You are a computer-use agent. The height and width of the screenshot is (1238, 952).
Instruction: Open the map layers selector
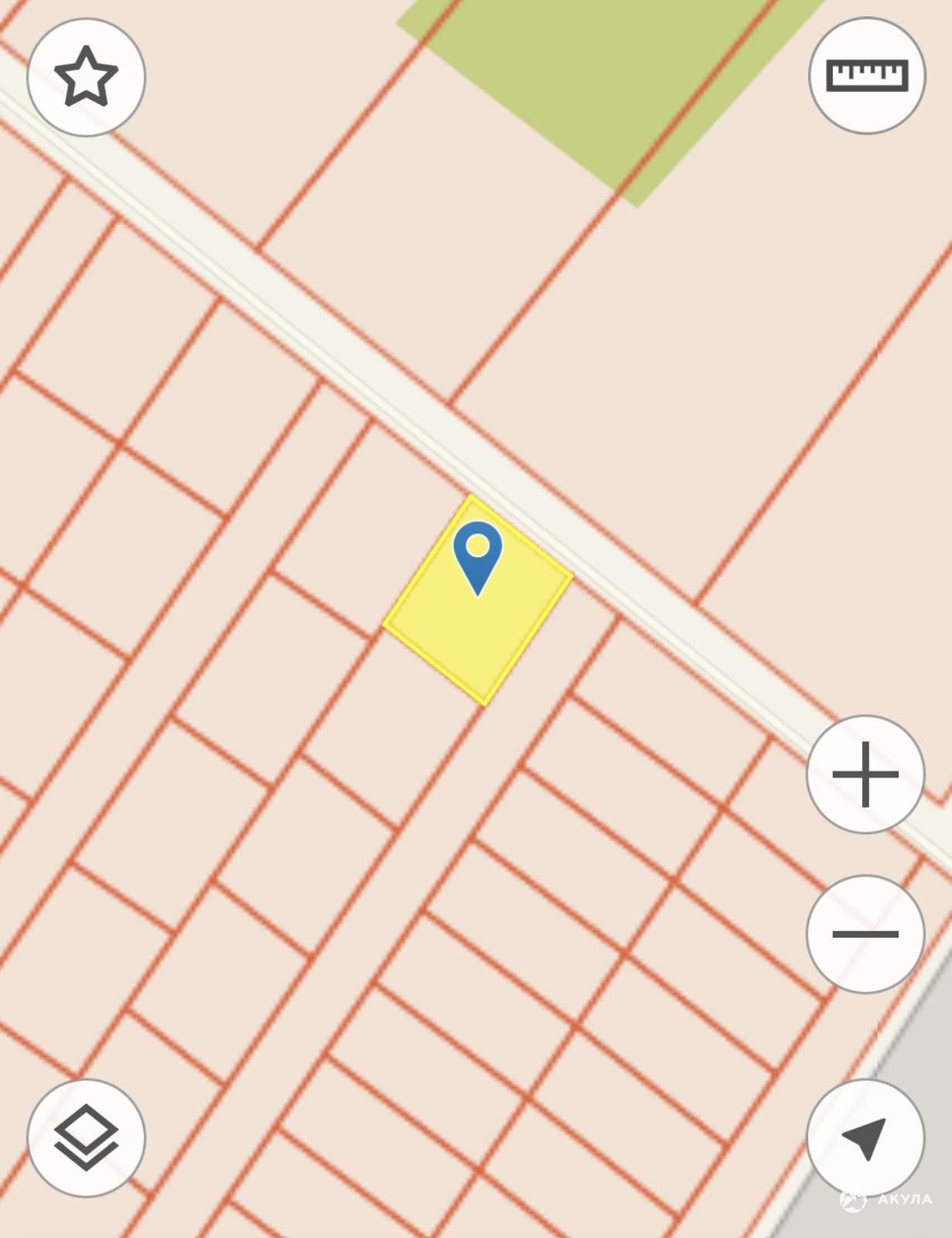pyautogui.click(x=86, y=1137)
